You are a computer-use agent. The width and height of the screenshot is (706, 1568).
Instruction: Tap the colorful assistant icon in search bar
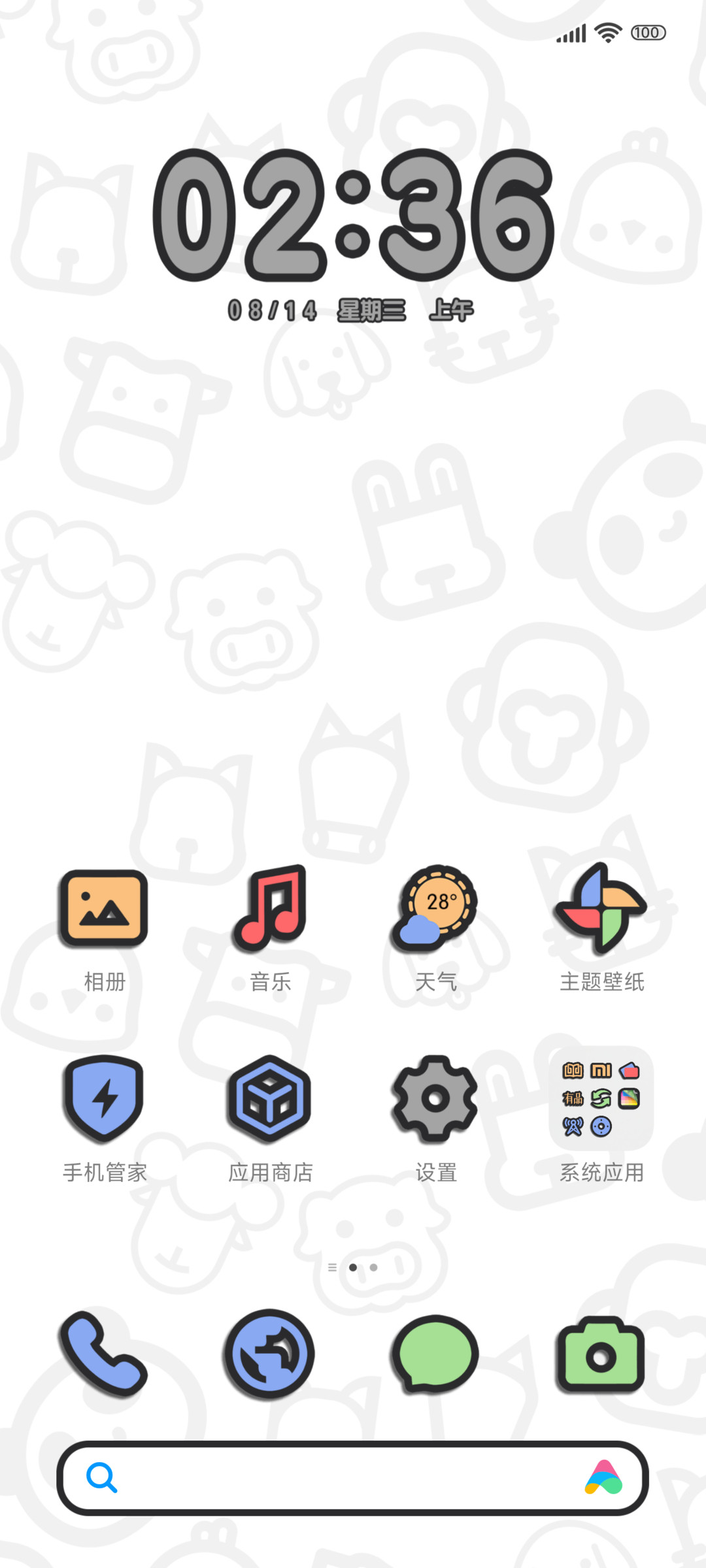(x=604, y=1478)
